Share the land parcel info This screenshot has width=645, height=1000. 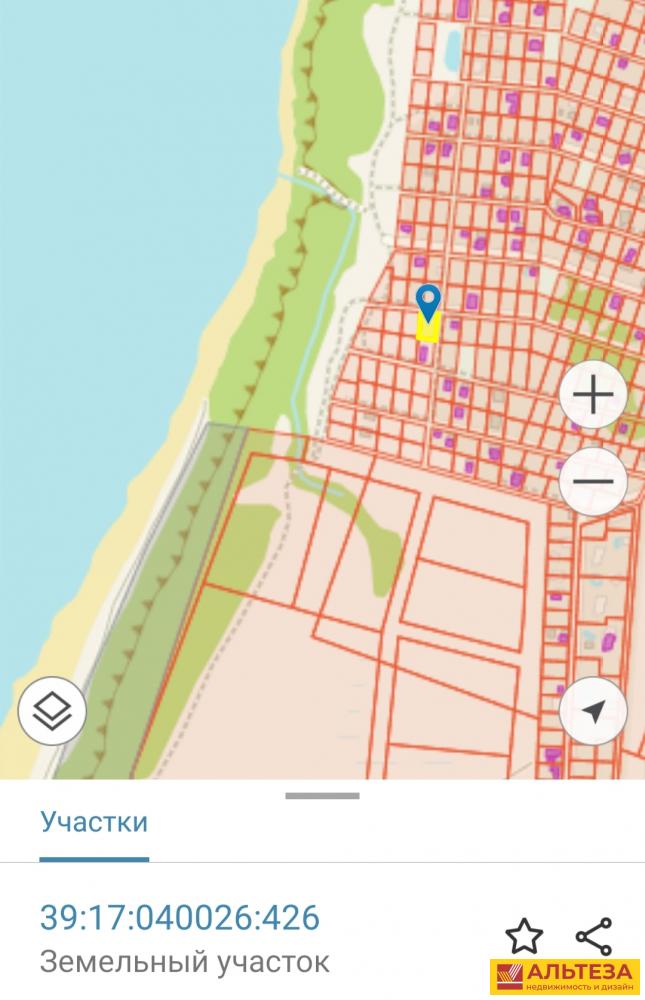click(x=594, y=936)
